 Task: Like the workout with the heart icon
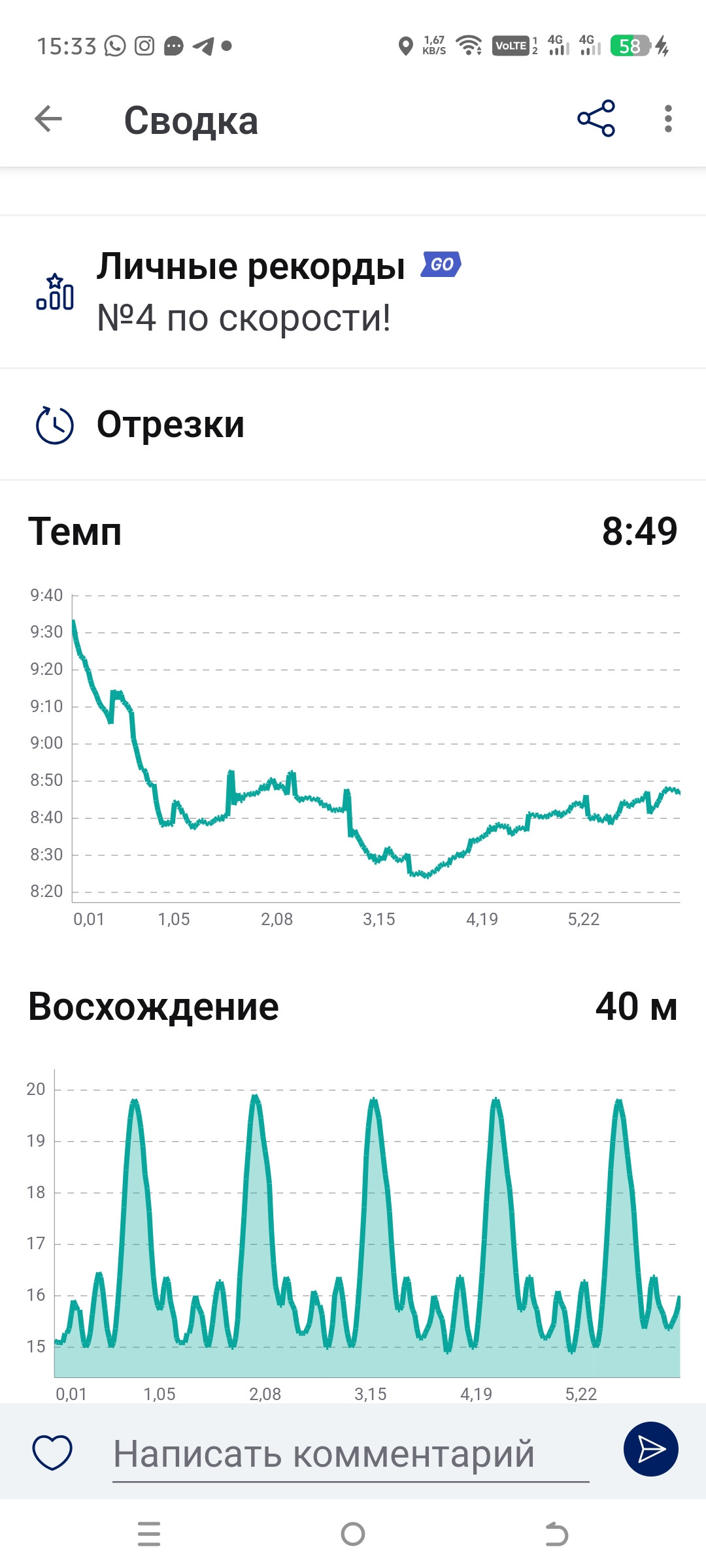point(52,1452)
